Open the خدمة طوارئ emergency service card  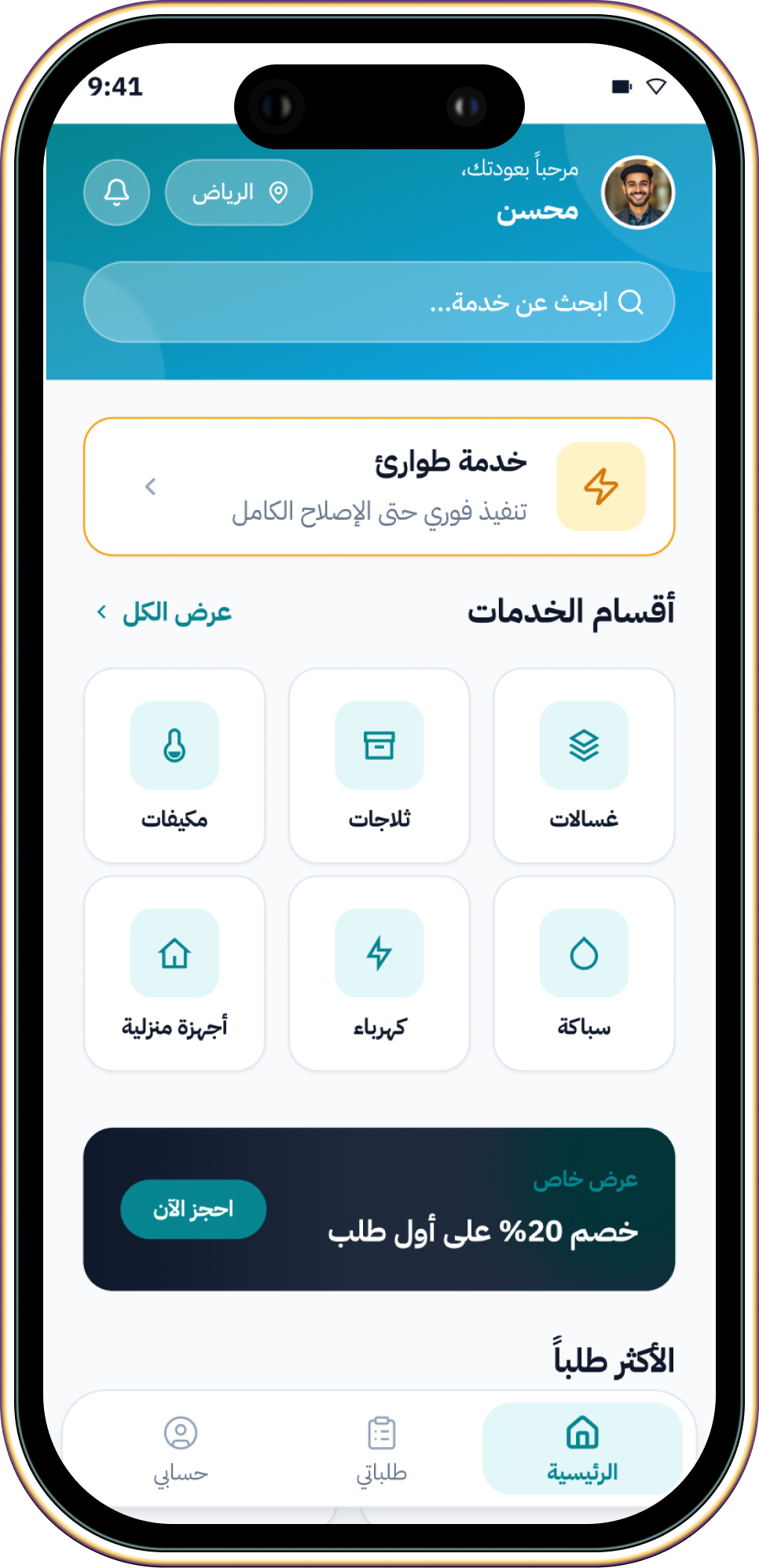click(x=379, y=487)
